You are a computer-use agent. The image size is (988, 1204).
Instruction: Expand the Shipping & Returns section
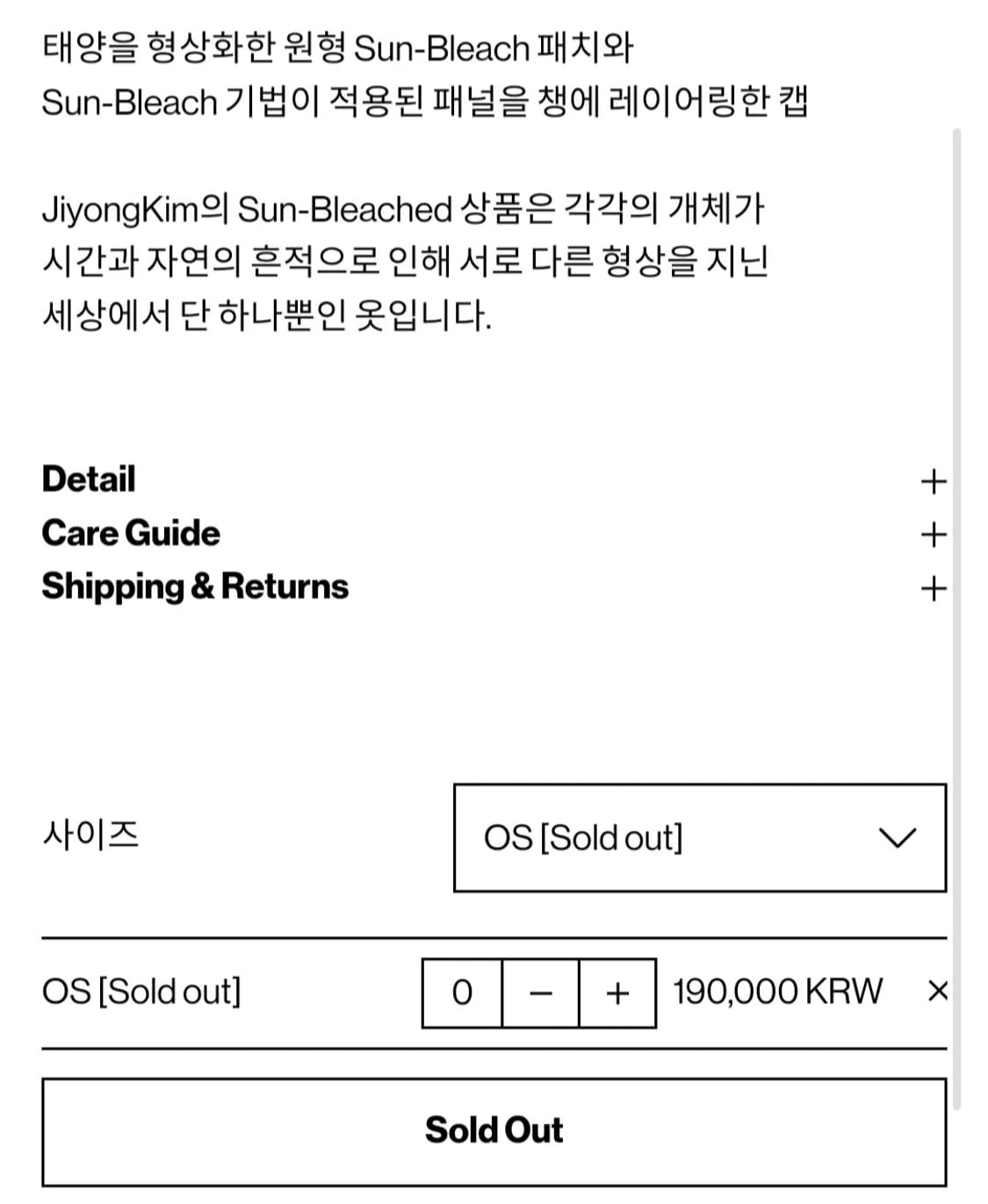pyautogui.click(x=194, y=587)
